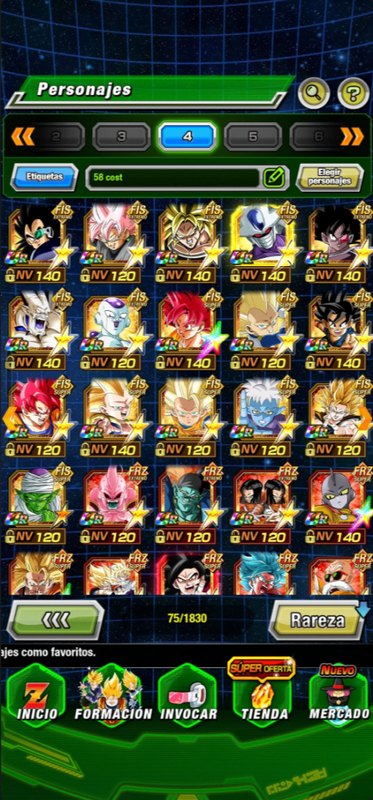Edit the 58 cost label with the pencil icon
Image resolution: width=373 pixels, height=800 pixels.
[x=273, y=178]
